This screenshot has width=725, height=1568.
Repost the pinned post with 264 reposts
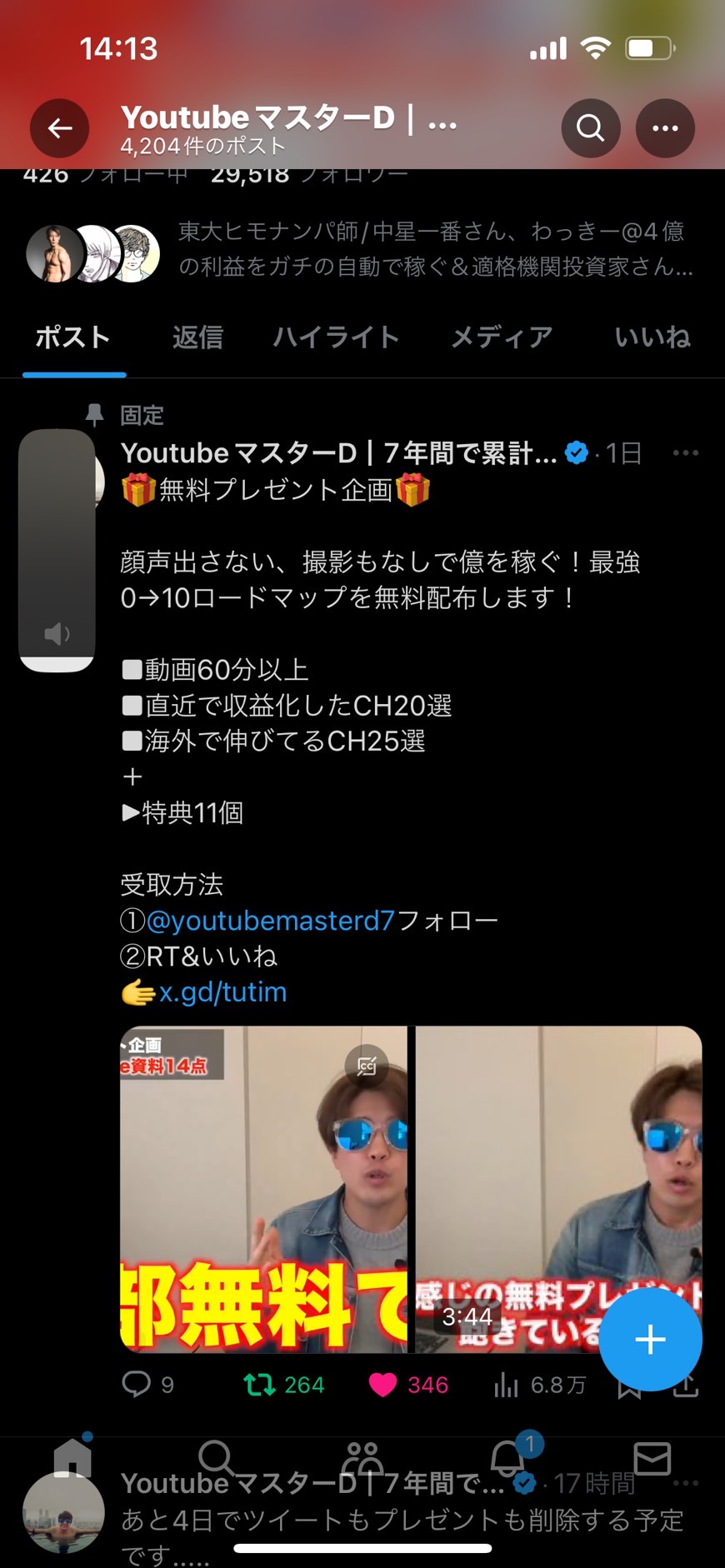283,1385
